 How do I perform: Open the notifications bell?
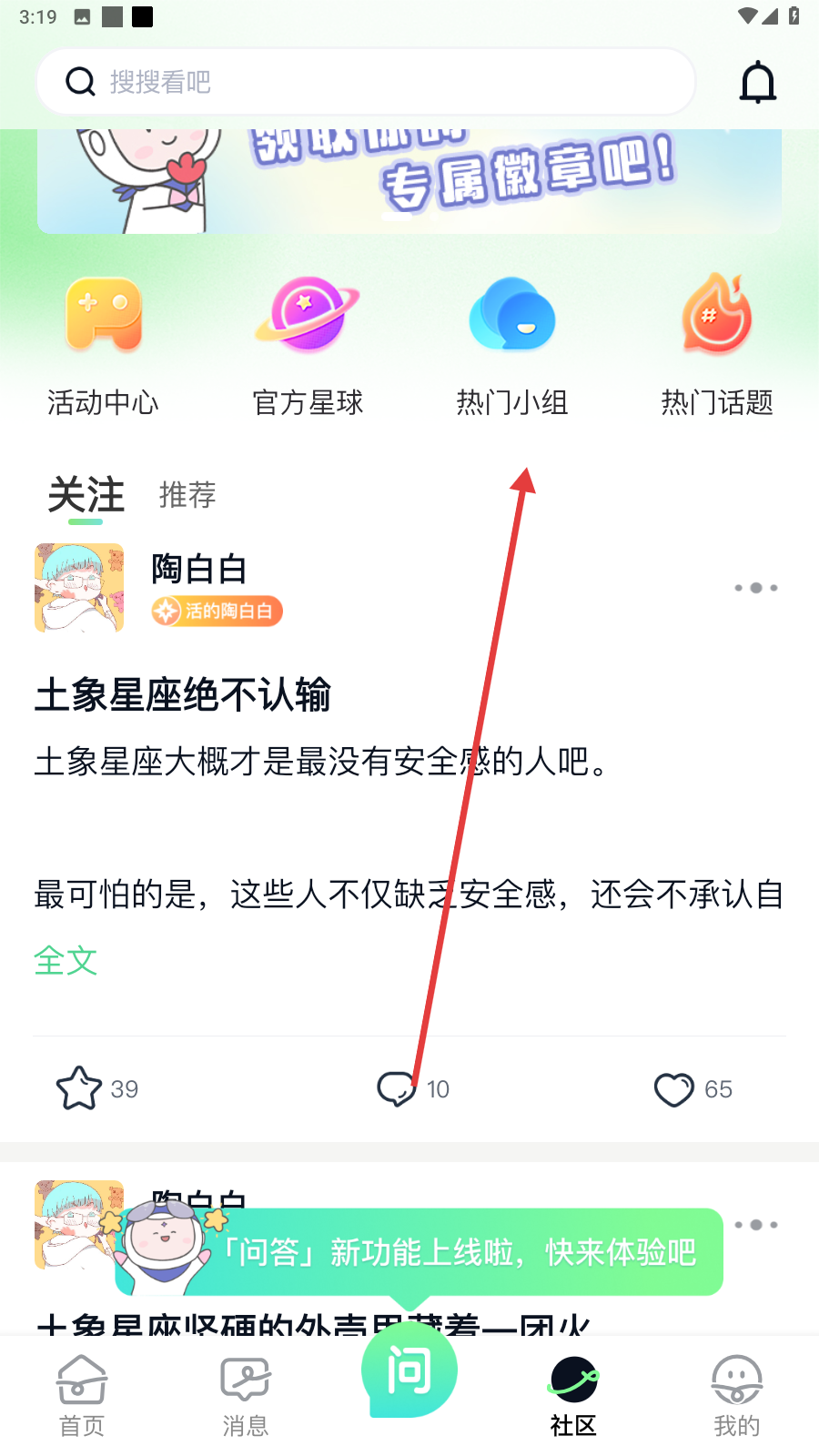tap(757, 82)
